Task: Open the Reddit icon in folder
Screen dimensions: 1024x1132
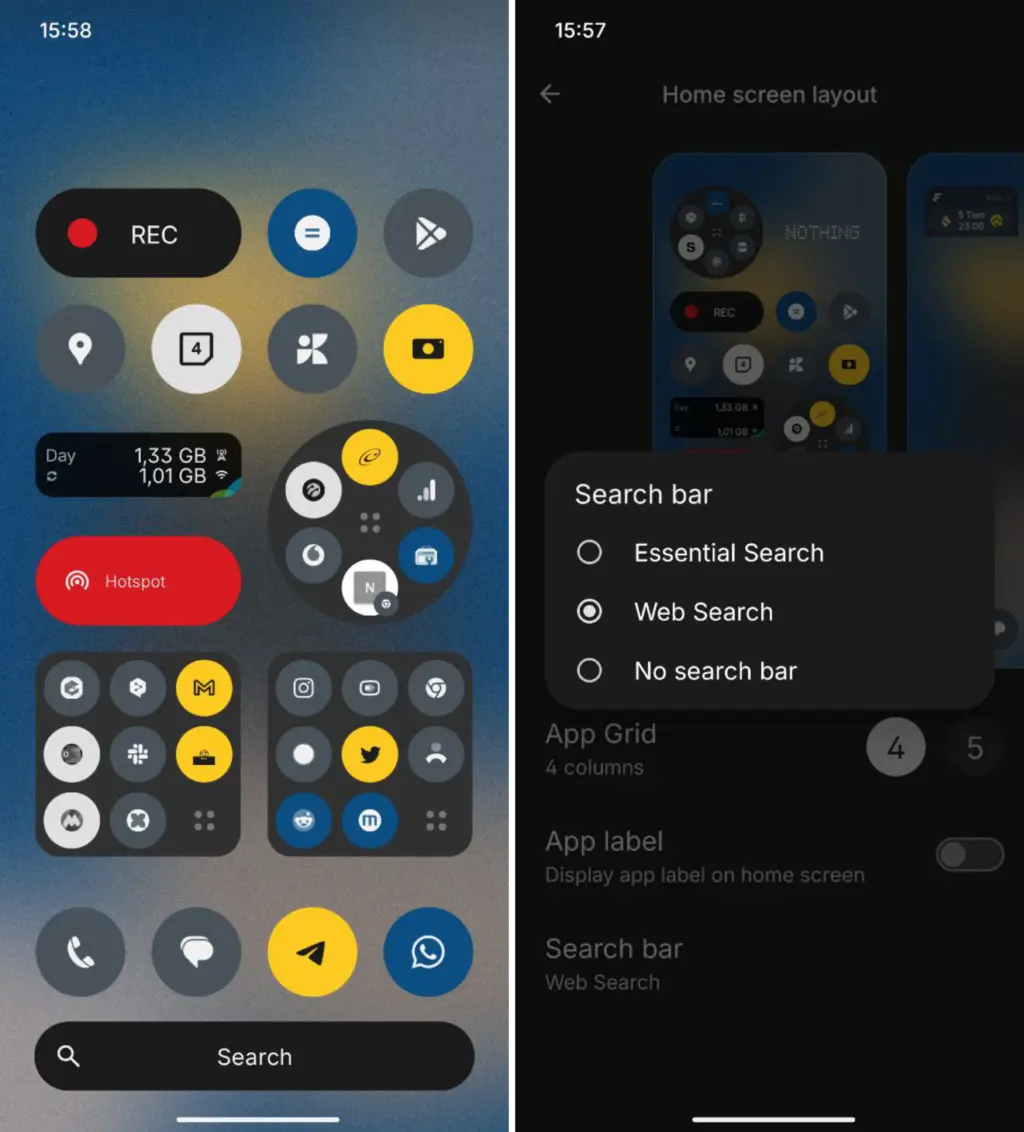Action: [x=304, y=821]
